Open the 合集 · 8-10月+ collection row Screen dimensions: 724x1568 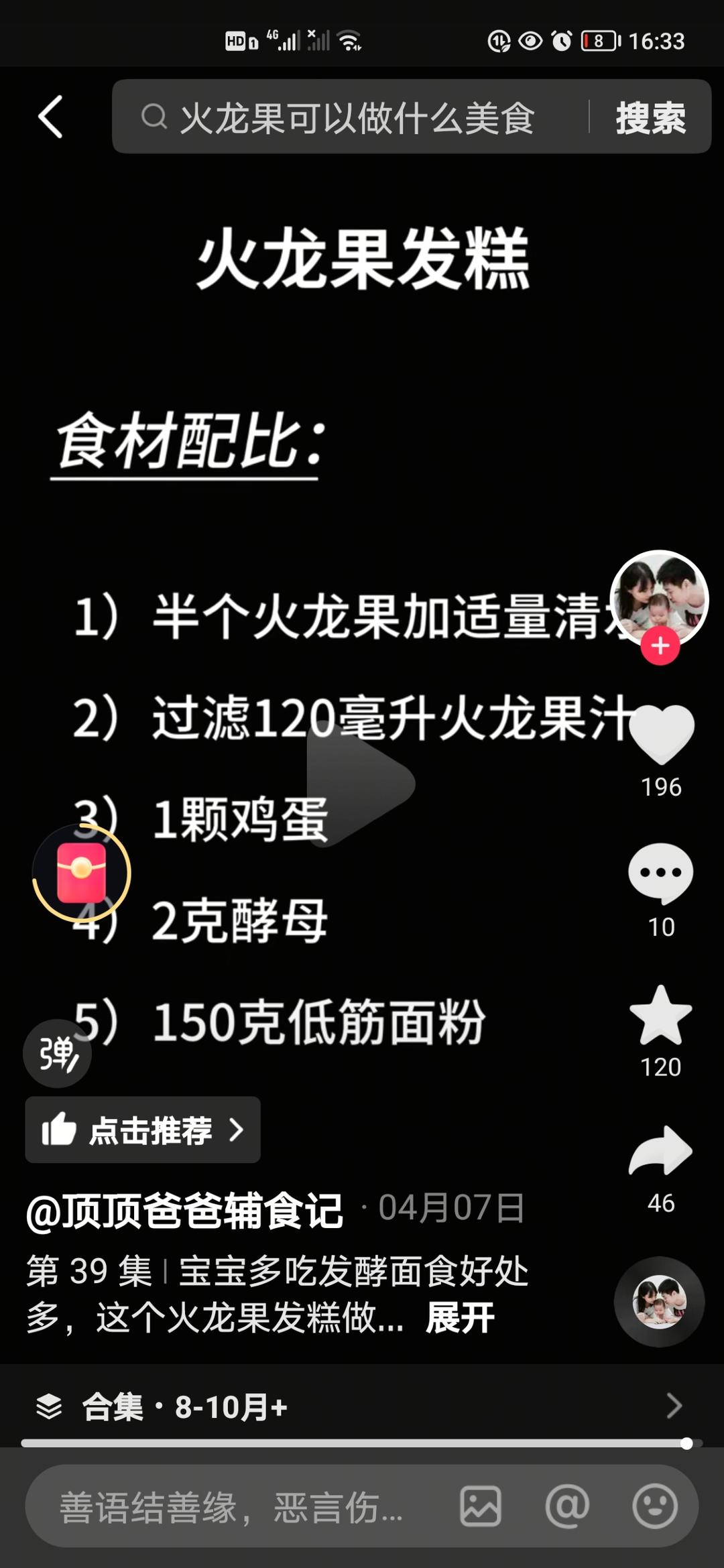click(362, 1406)
